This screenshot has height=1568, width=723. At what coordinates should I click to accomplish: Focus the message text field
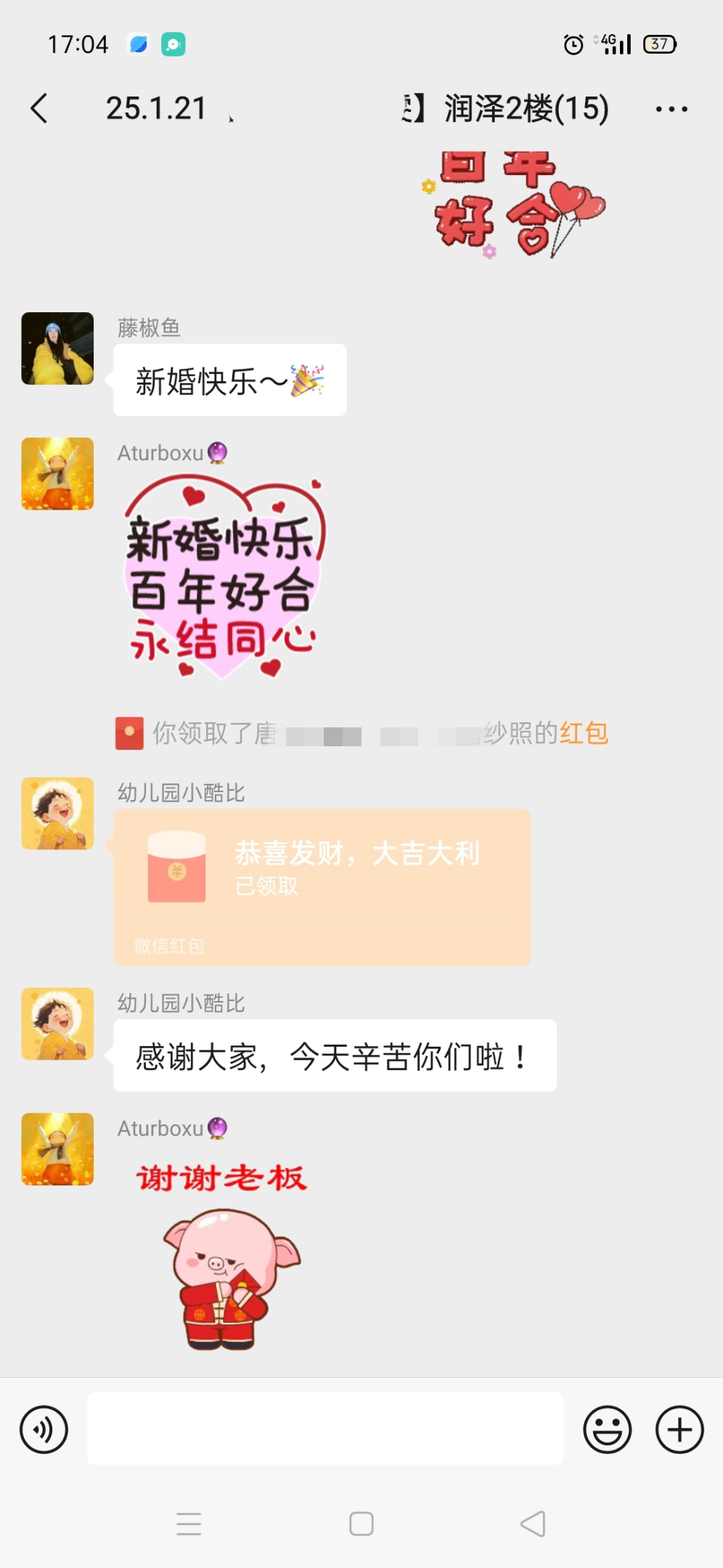[x=324, y=1428]
